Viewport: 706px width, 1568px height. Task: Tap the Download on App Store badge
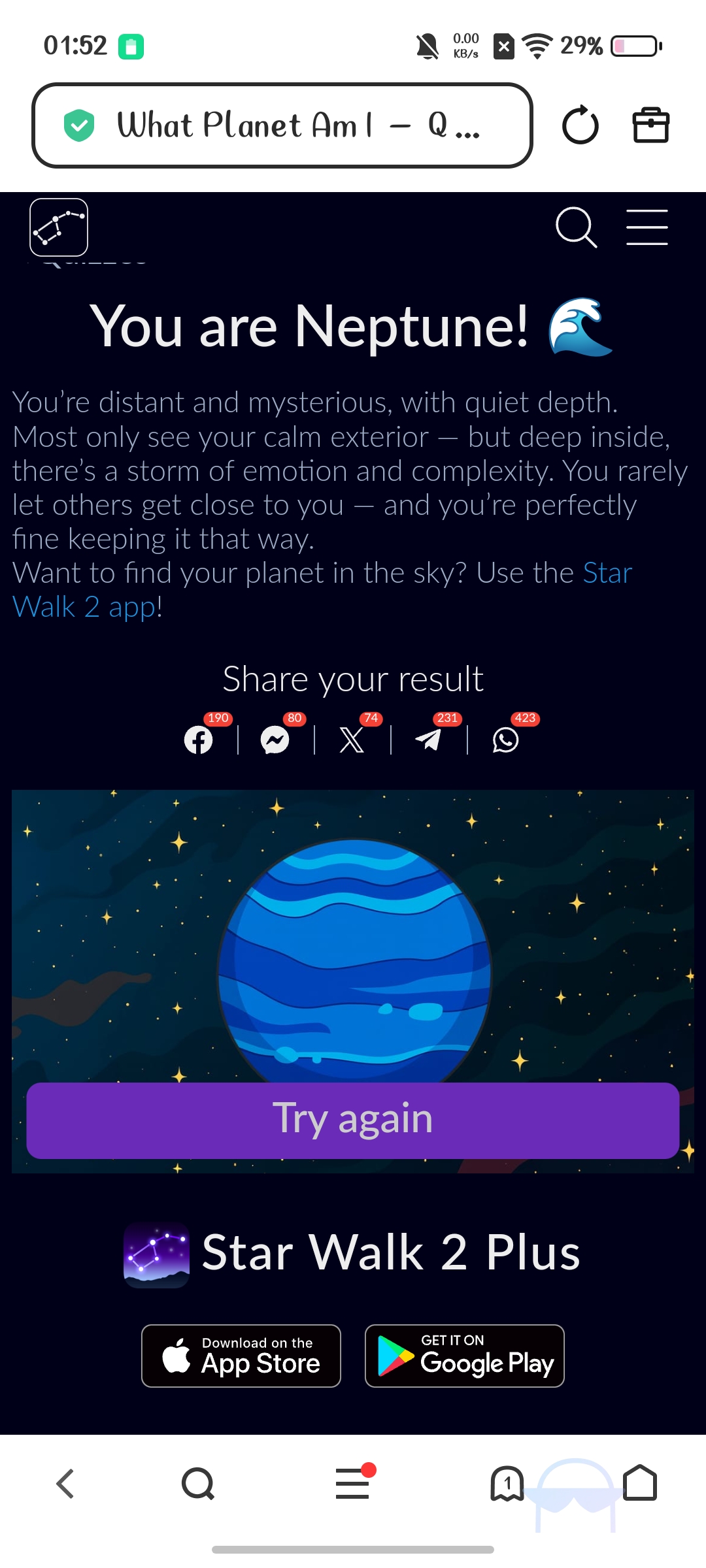tap(241, 1356)
